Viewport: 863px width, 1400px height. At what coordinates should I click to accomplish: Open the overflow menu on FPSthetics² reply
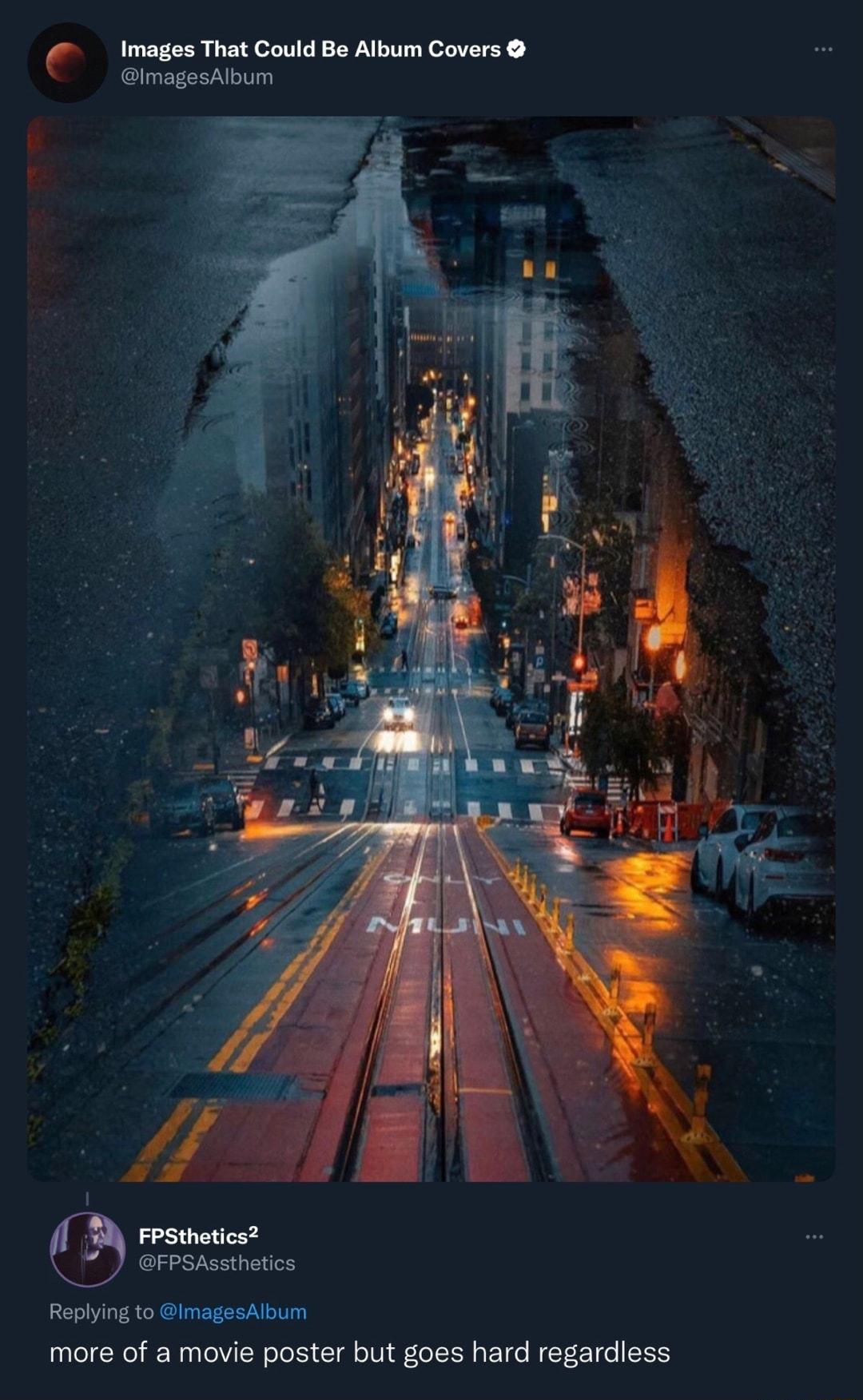pos(813,1236)
